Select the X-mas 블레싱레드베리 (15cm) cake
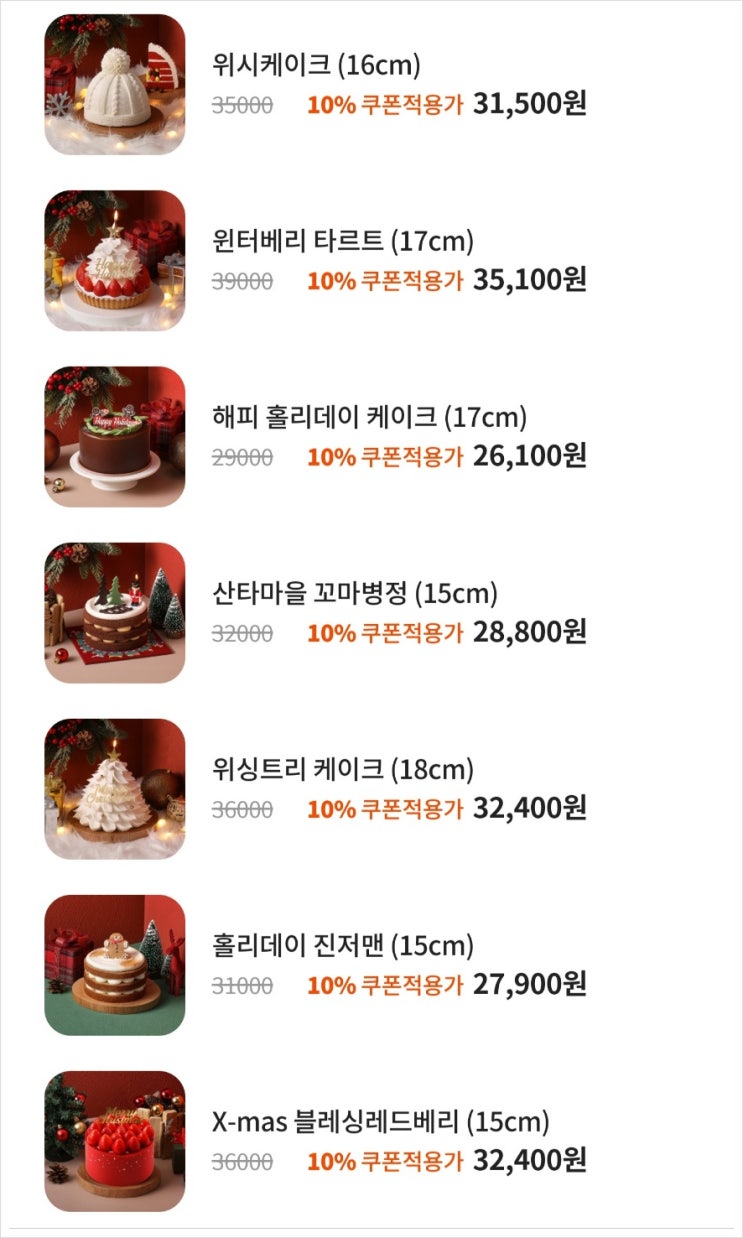743x1238 pixels. pyautogui.click(x=380, y=1122)
